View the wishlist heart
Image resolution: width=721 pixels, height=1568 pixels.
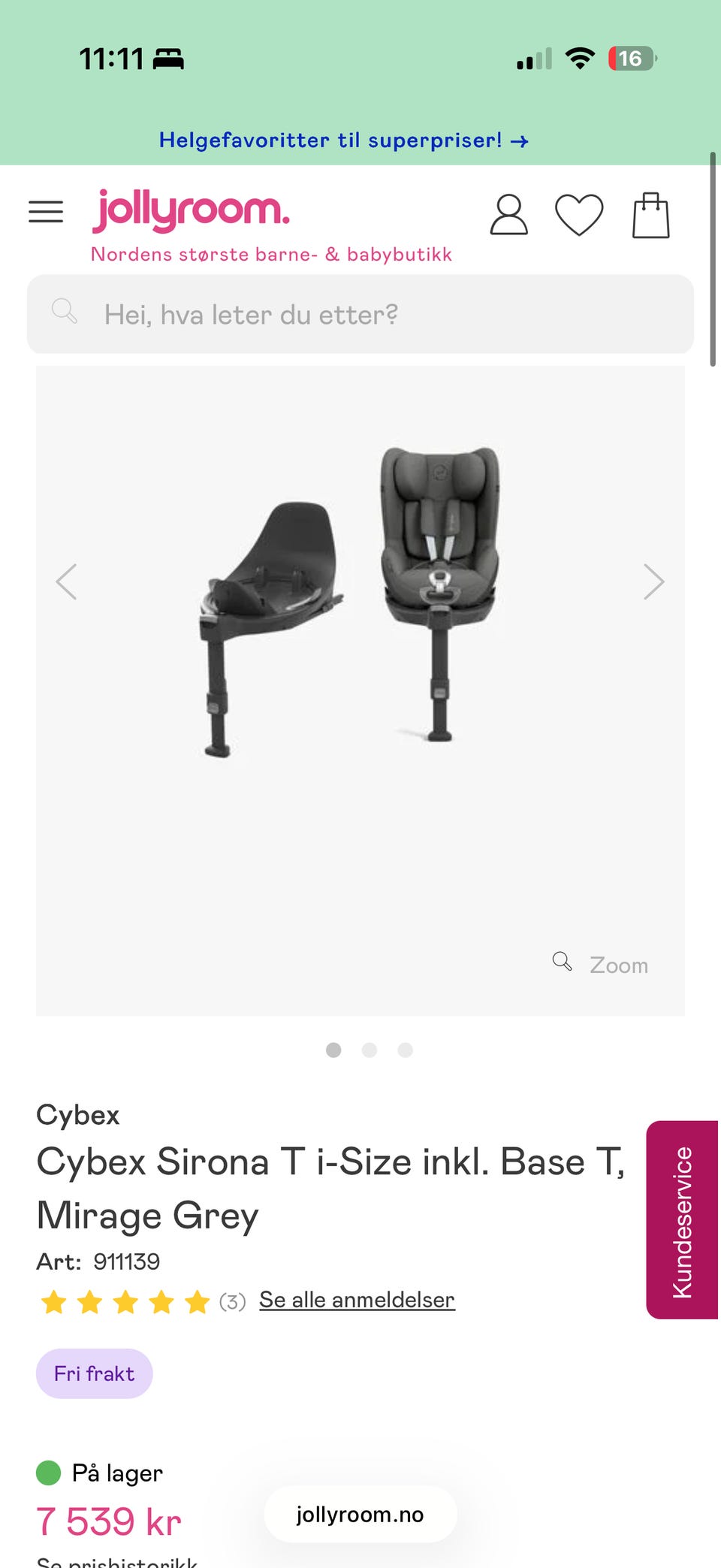(x=579, y=215)
